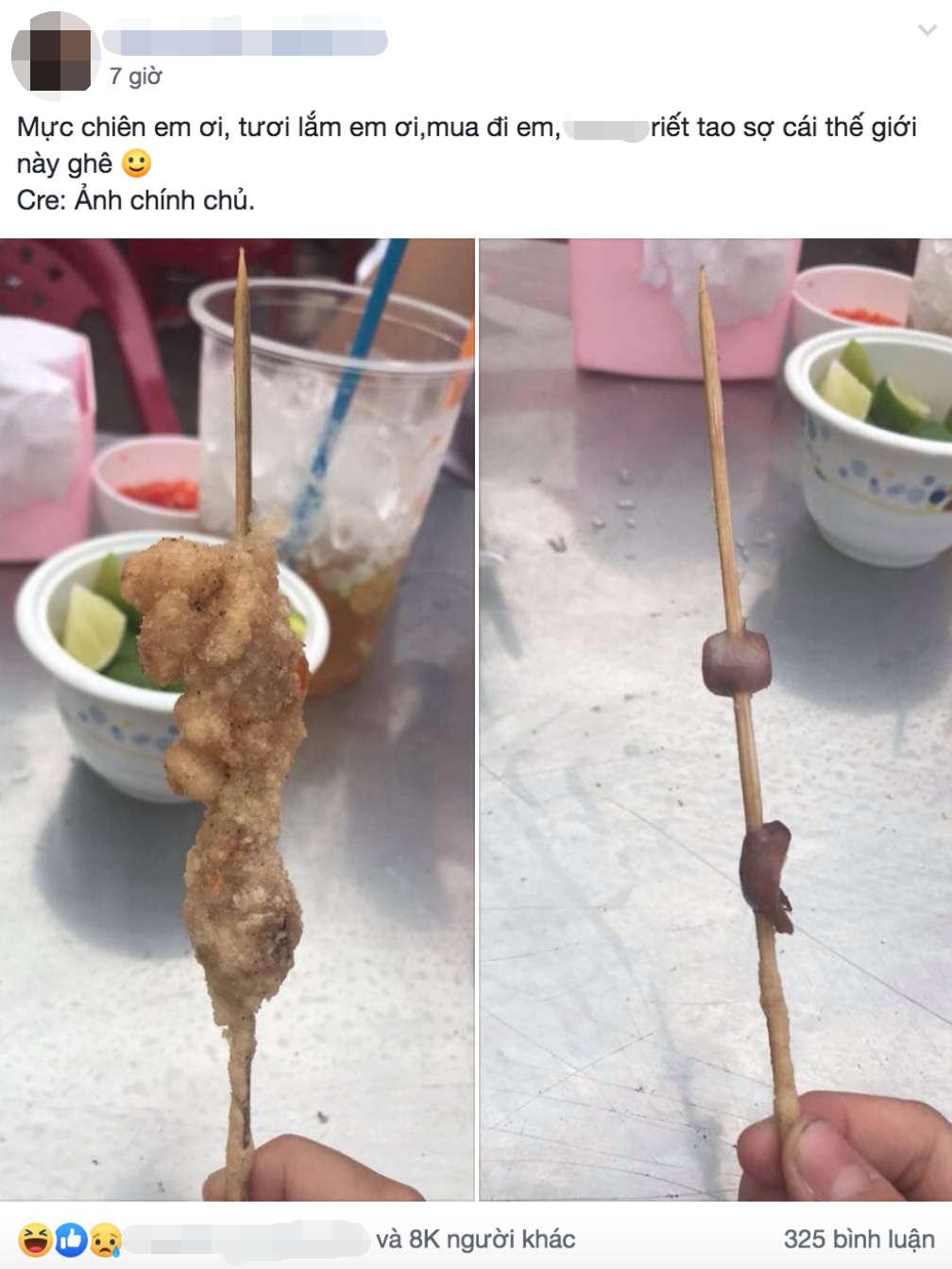The image size is (952, 1269).
Task: View the bare skewer photo
Action: tap(715, 718)
